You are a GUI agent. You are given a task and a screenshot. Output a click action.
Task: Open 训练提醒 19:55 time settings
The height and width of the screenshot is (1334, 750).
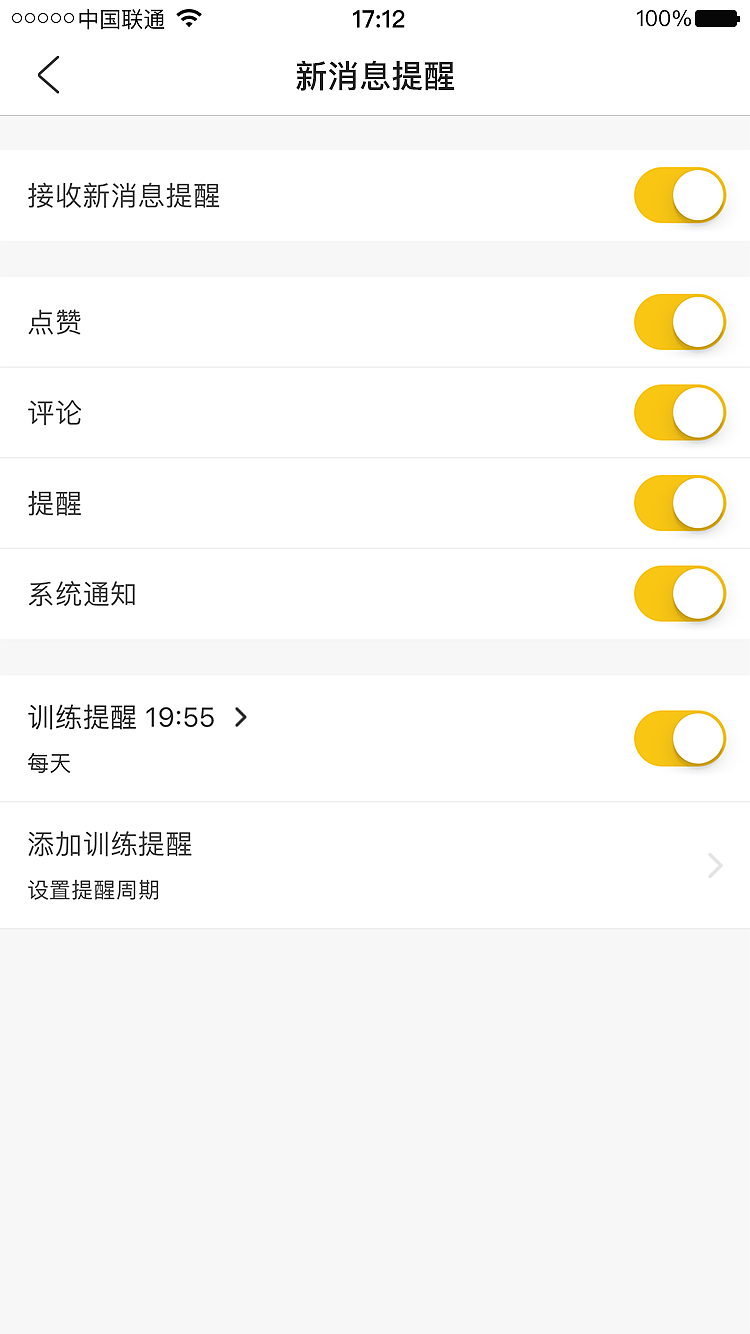138,718
